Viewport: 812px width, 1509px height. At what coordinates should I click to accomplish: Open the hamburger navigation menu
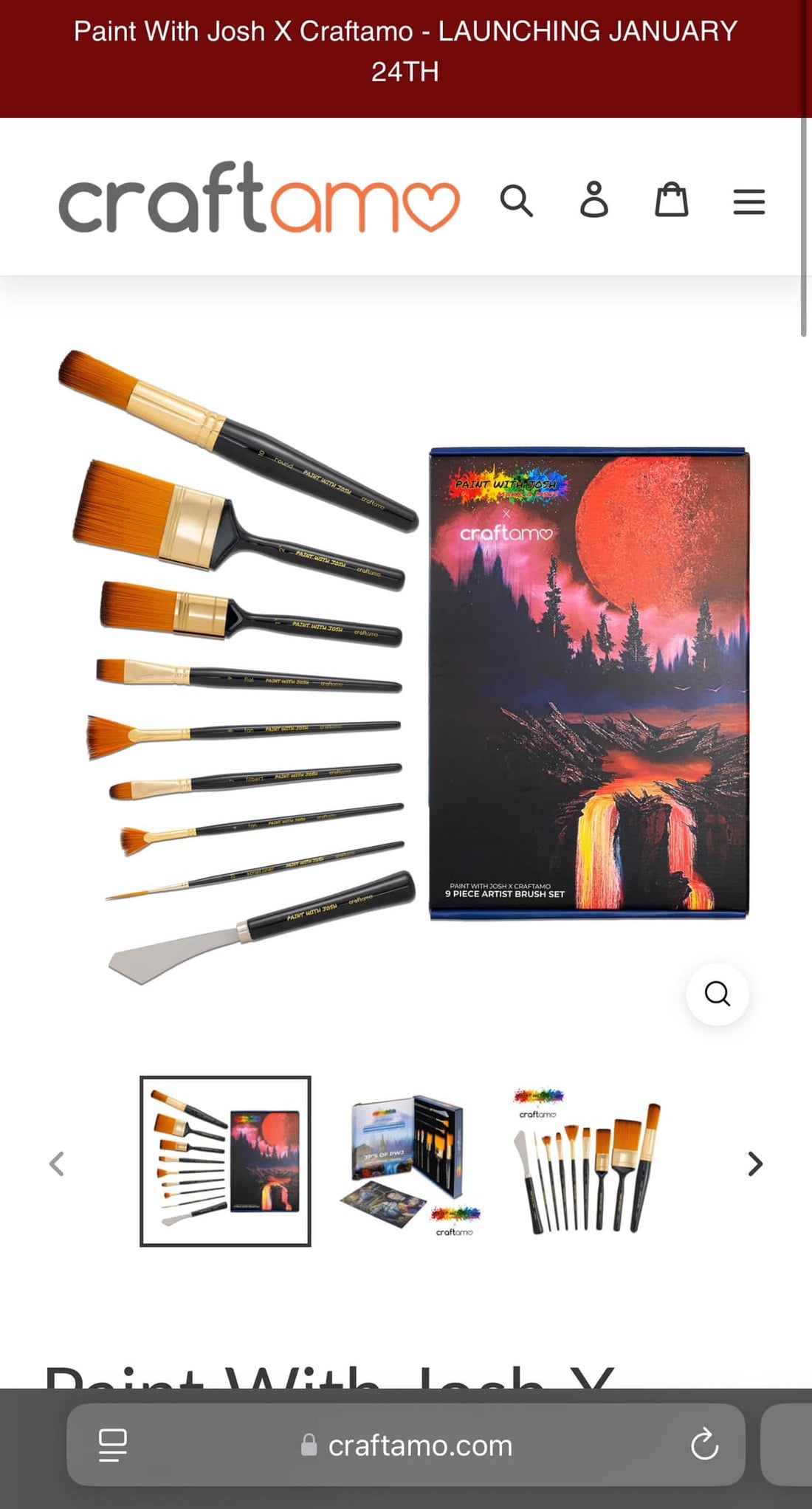click(749, 202)
